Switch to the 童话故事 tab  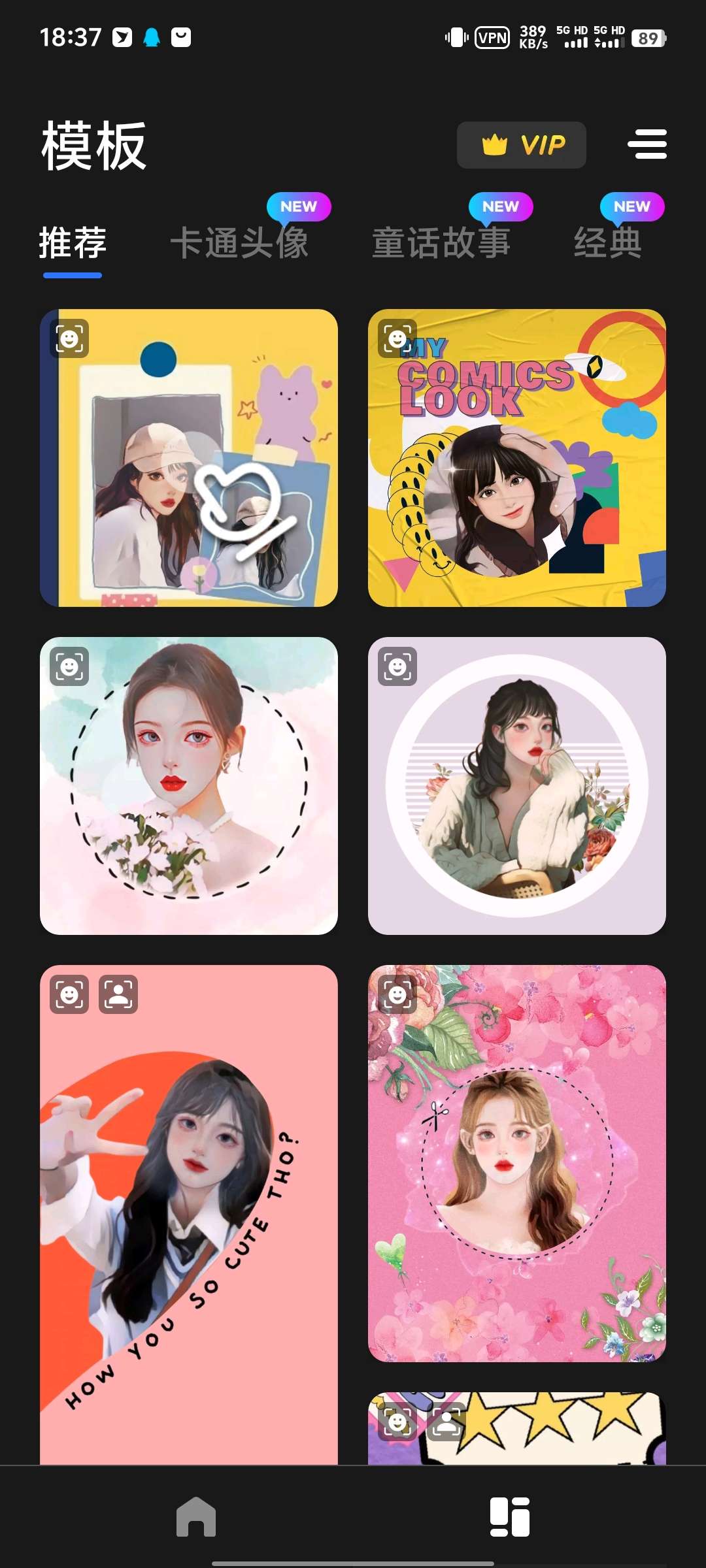pyautogui.click(x=441, y=244)
